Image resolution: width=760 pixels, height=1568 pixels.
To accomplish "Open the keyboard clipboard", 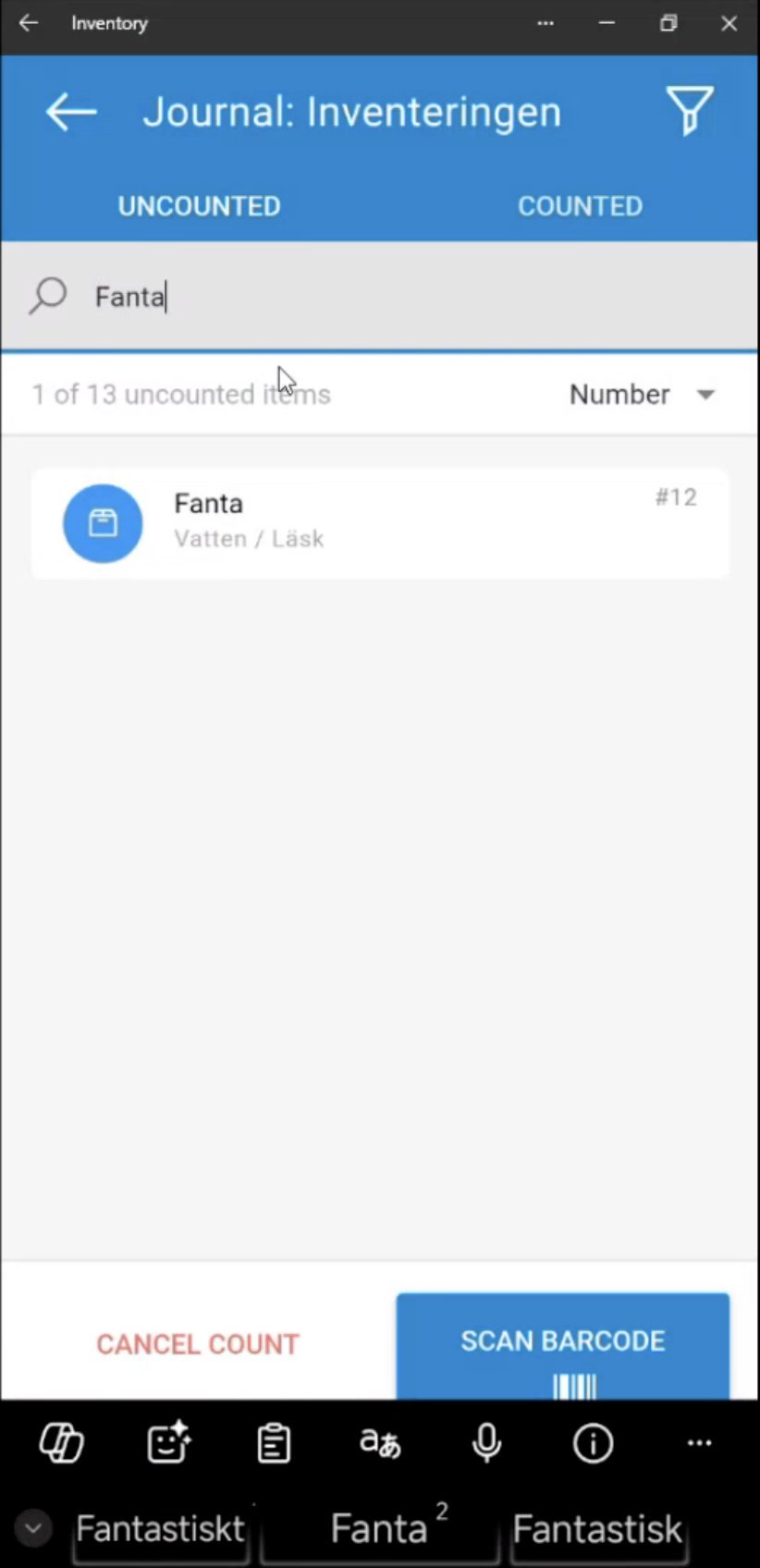I will [x=274, y=1443].
